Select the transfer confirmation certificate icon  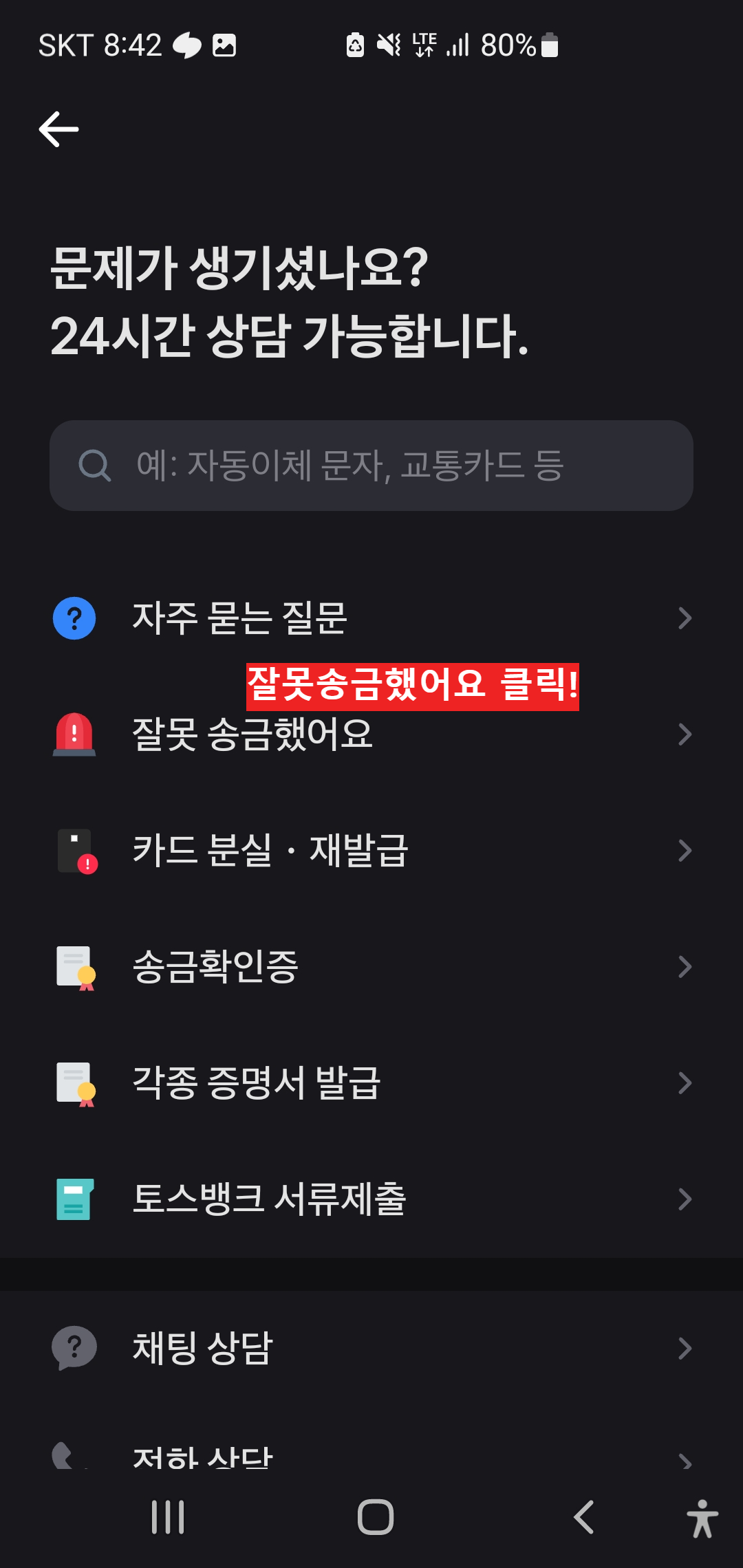pos(74,966)
